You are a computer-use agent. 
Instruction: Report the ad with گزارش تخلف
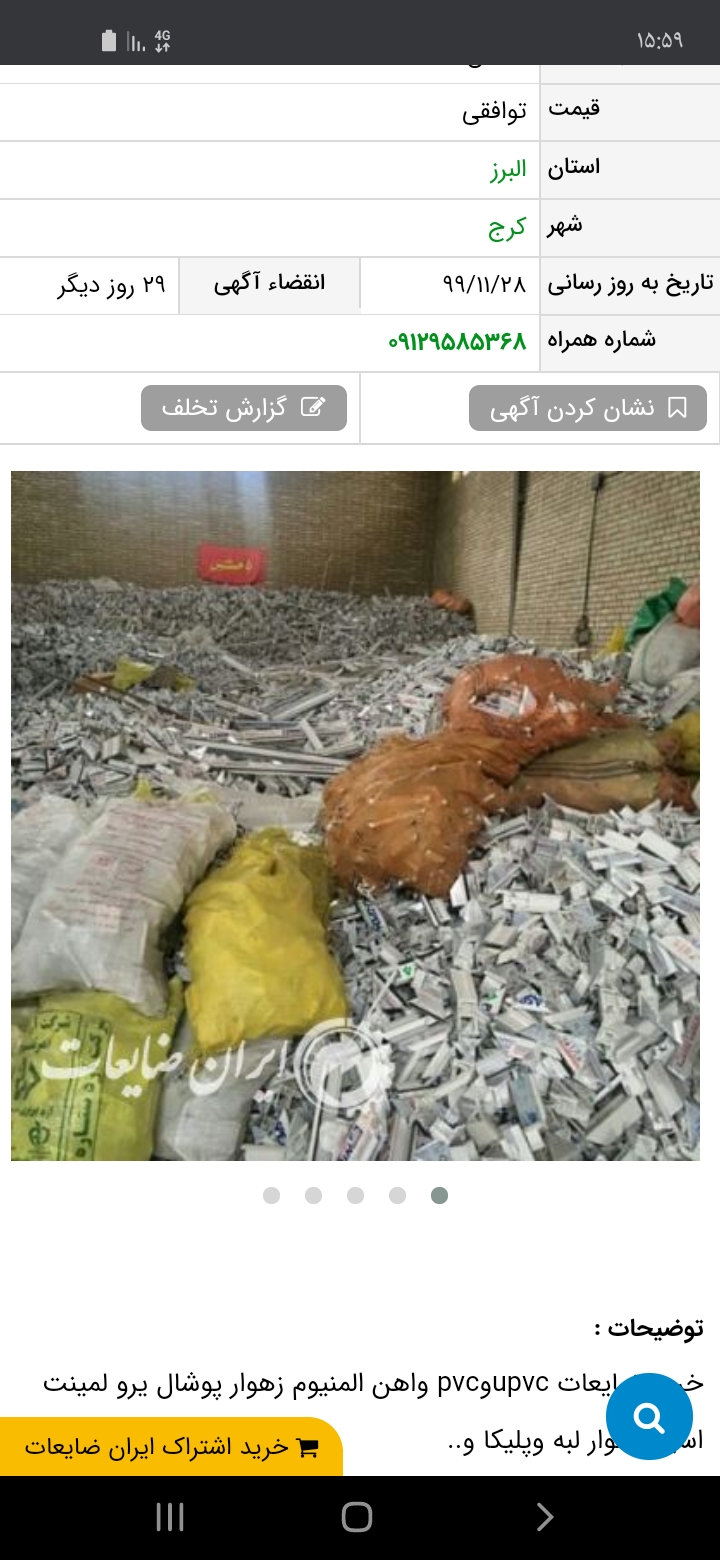click(x=244, y=408)
